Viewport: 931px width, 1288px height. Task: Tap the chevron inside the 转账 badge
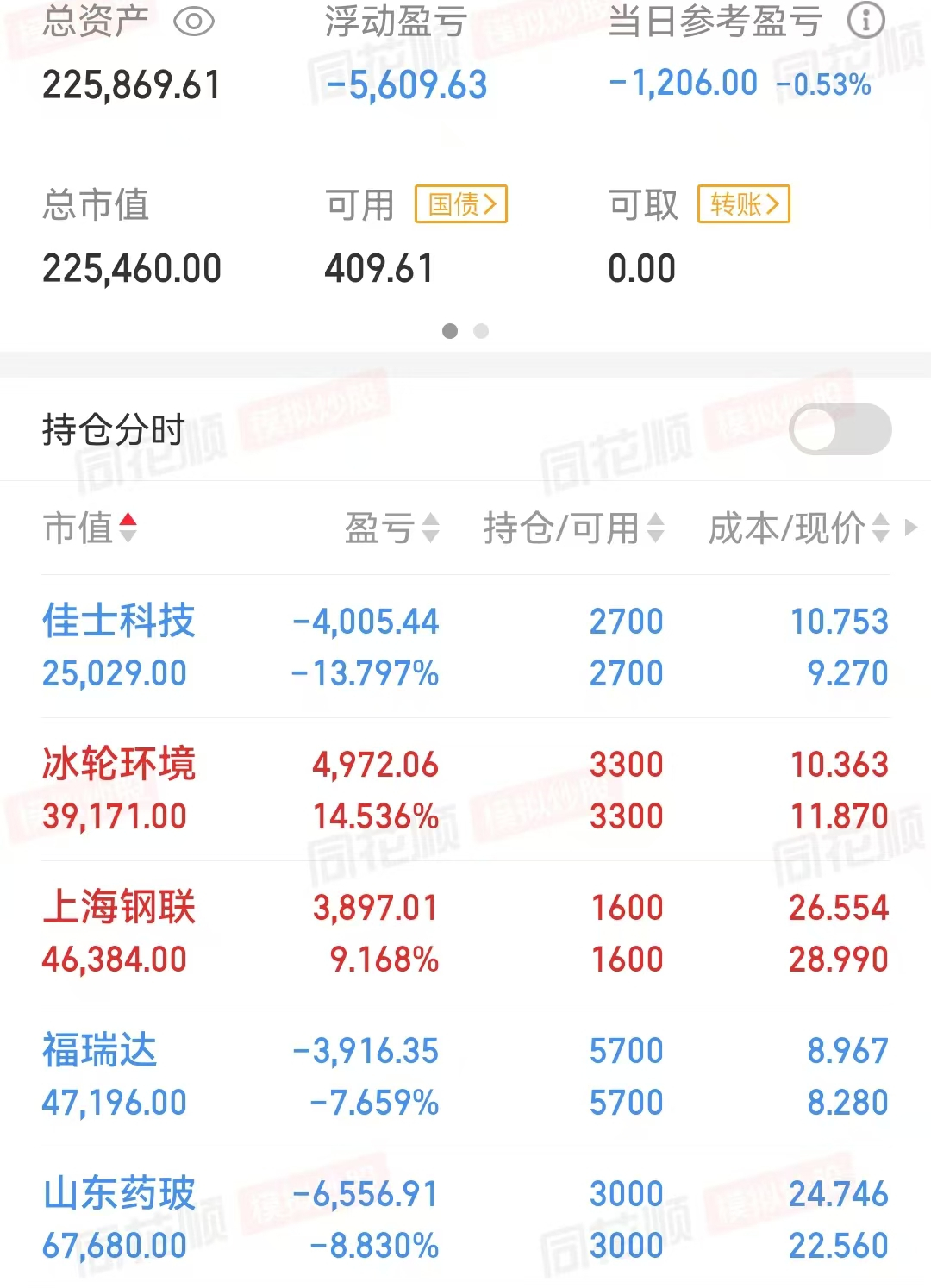tap(774, 204)
